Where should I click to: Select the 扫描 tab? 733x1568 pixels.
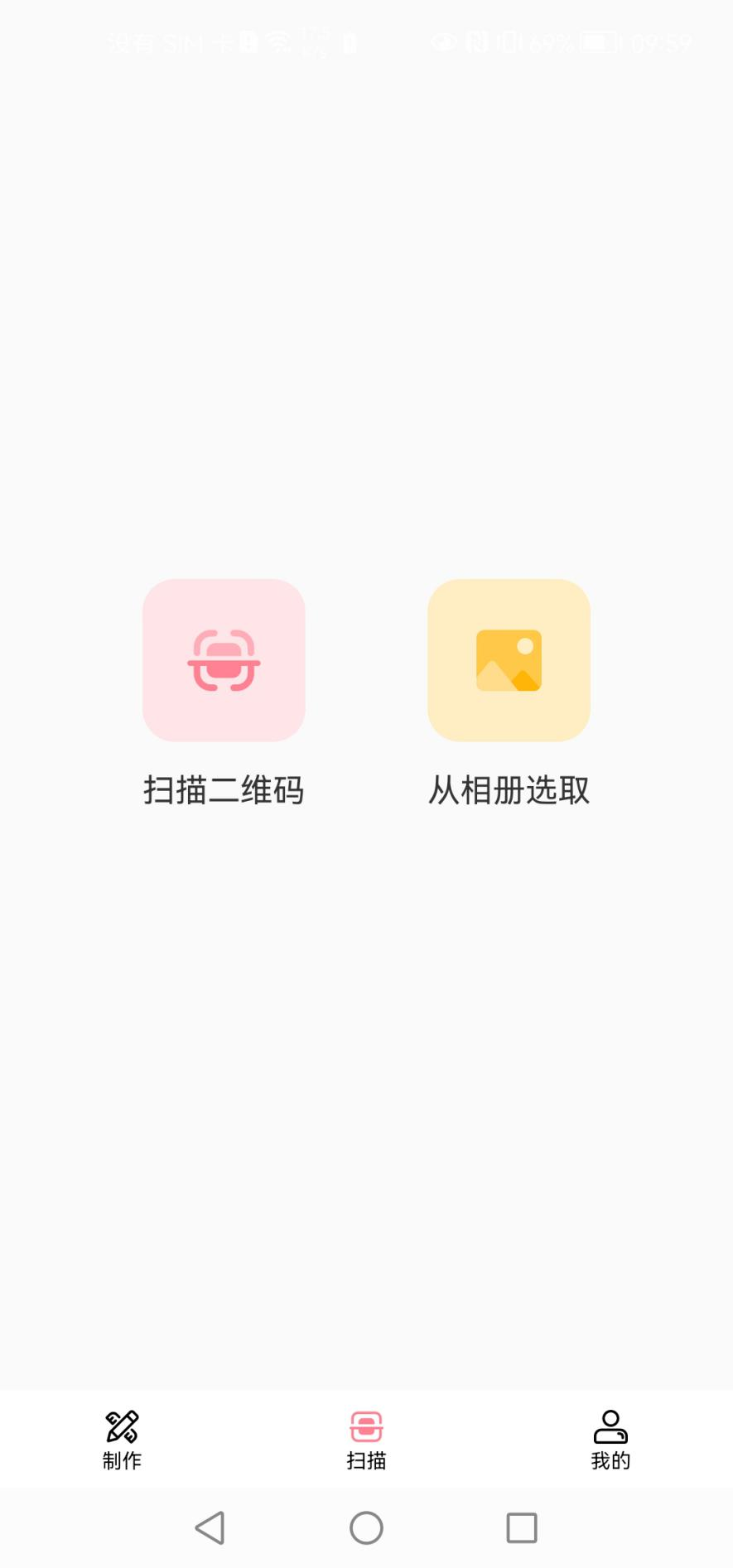[366, 1440]
